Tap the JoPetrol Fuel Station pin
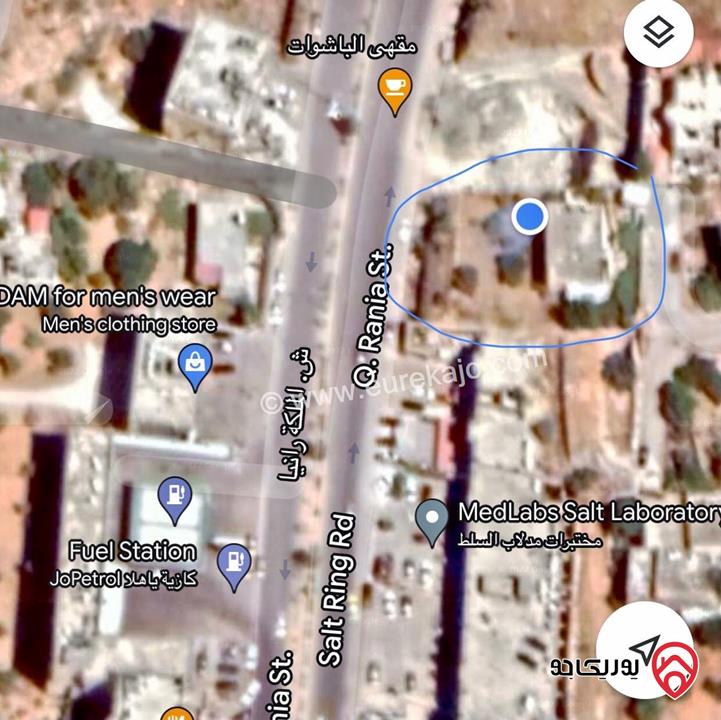 click(232, 563)
